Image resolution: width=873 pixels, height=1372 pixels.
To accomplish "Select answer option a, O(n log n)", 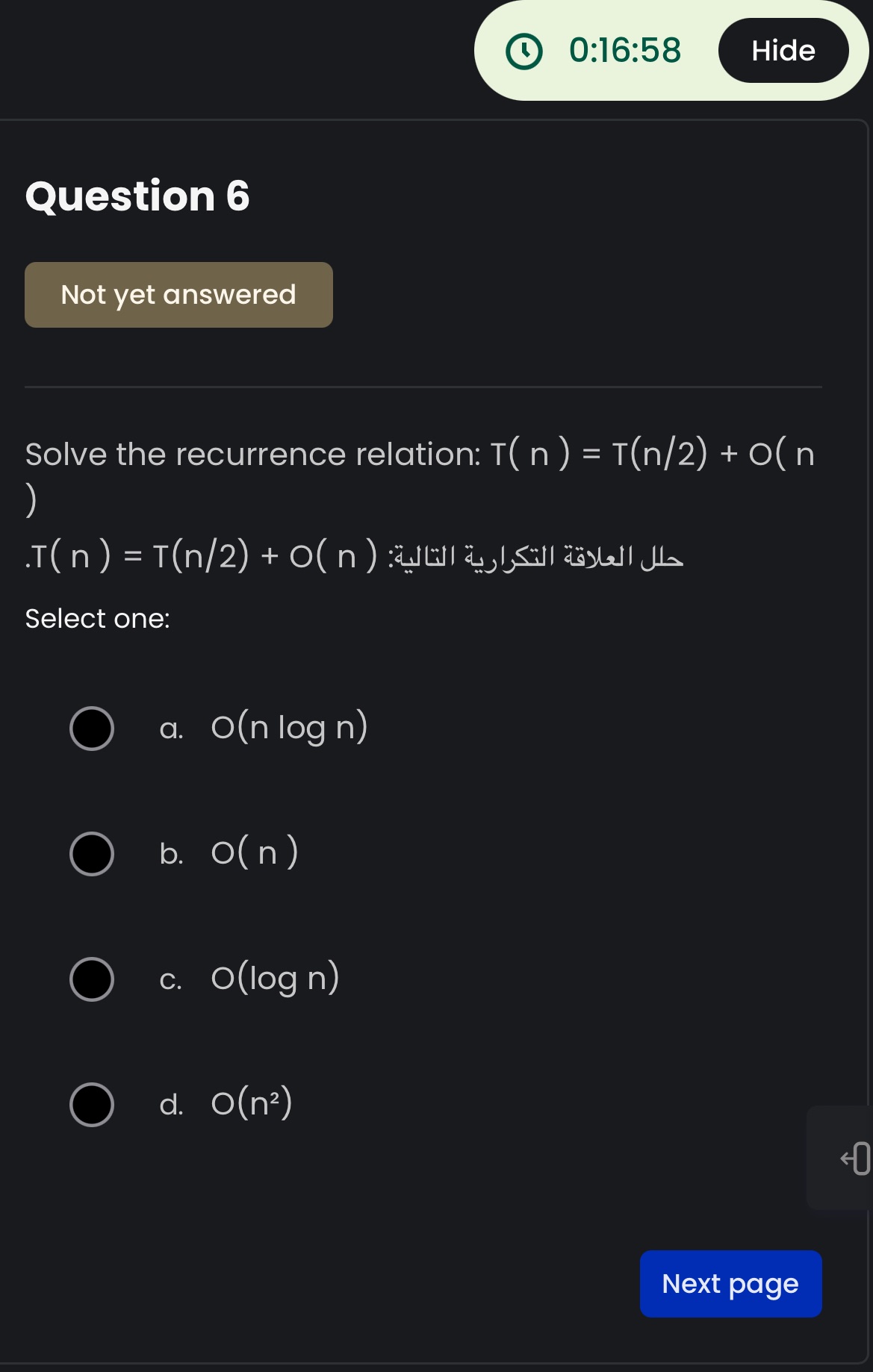I will (x=91, y=729).
